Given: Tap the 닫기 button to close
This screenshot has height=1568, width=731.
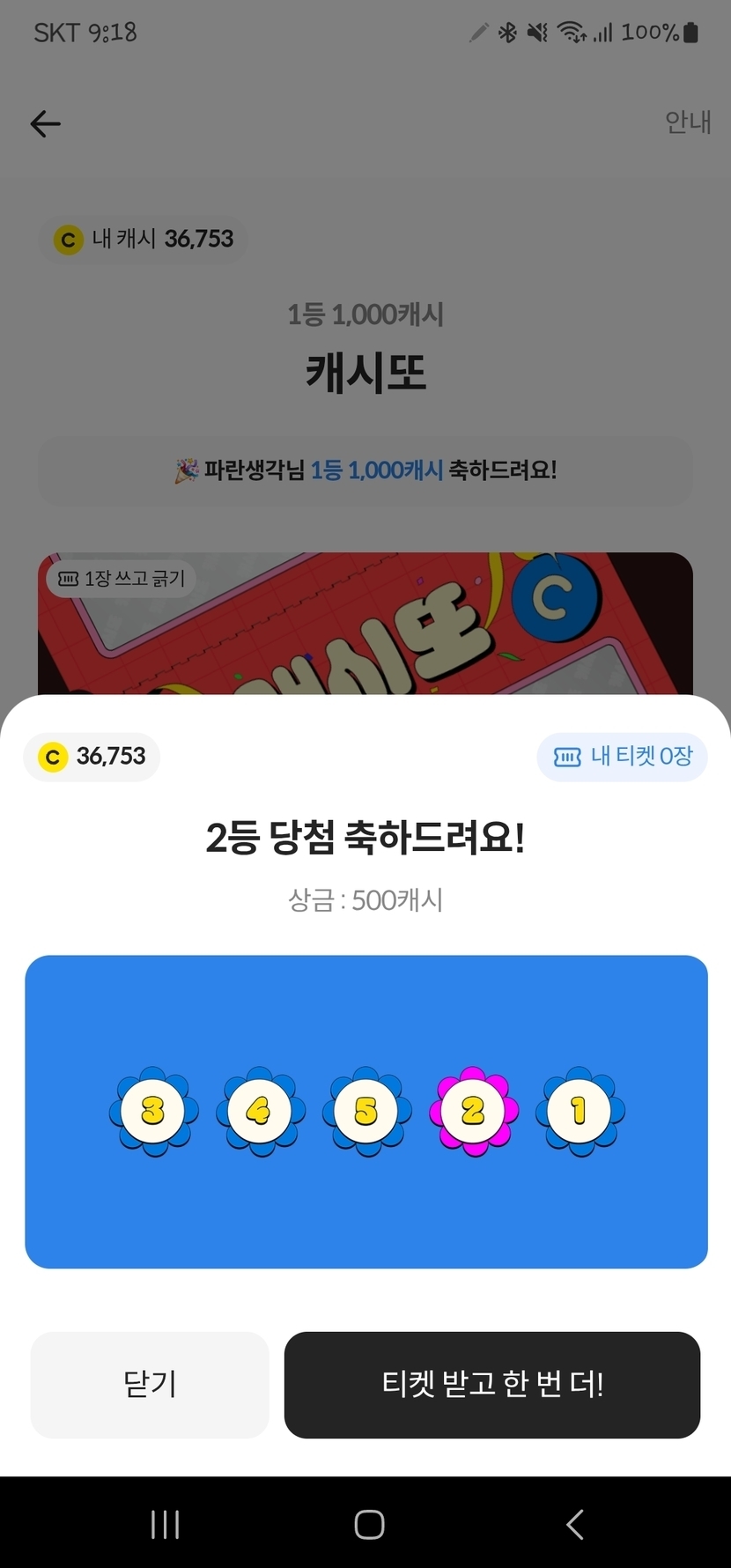Looking at the screenshot, I should (x=150, y=1385).
